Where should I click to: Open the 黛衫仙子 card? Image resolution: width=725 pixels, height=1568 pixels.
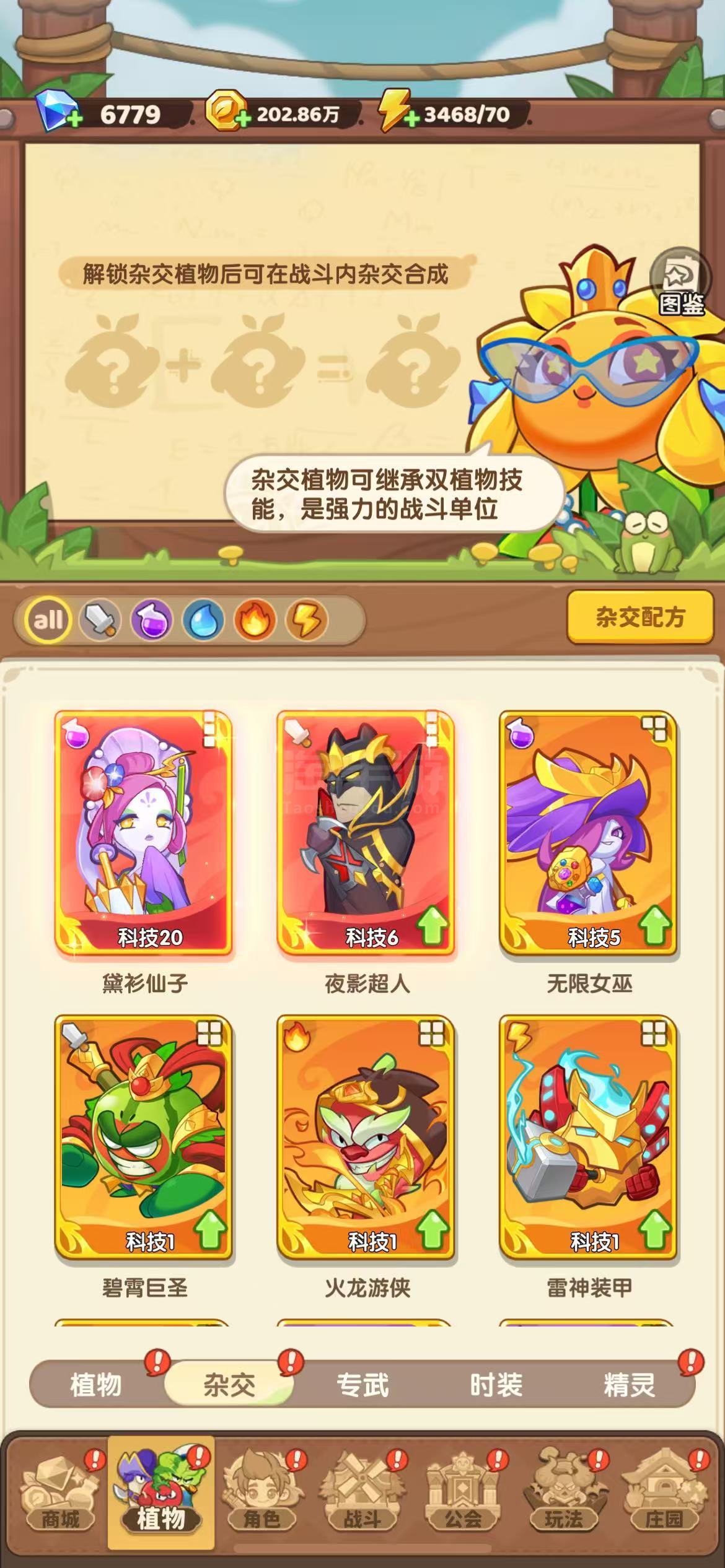coord(143,833)
